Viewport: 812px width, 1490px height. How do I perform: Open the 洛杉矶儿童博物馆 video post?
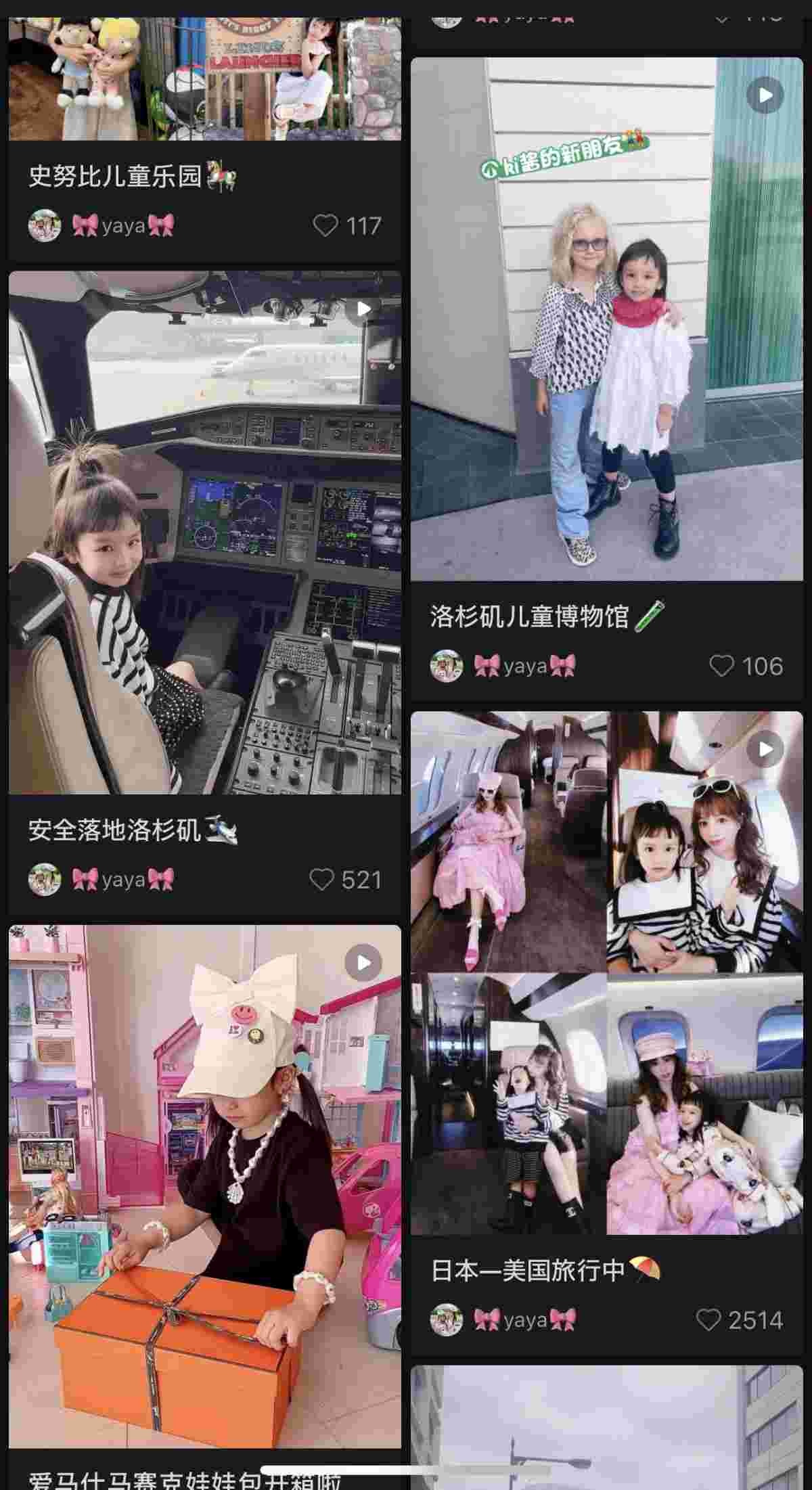point(606,319)
